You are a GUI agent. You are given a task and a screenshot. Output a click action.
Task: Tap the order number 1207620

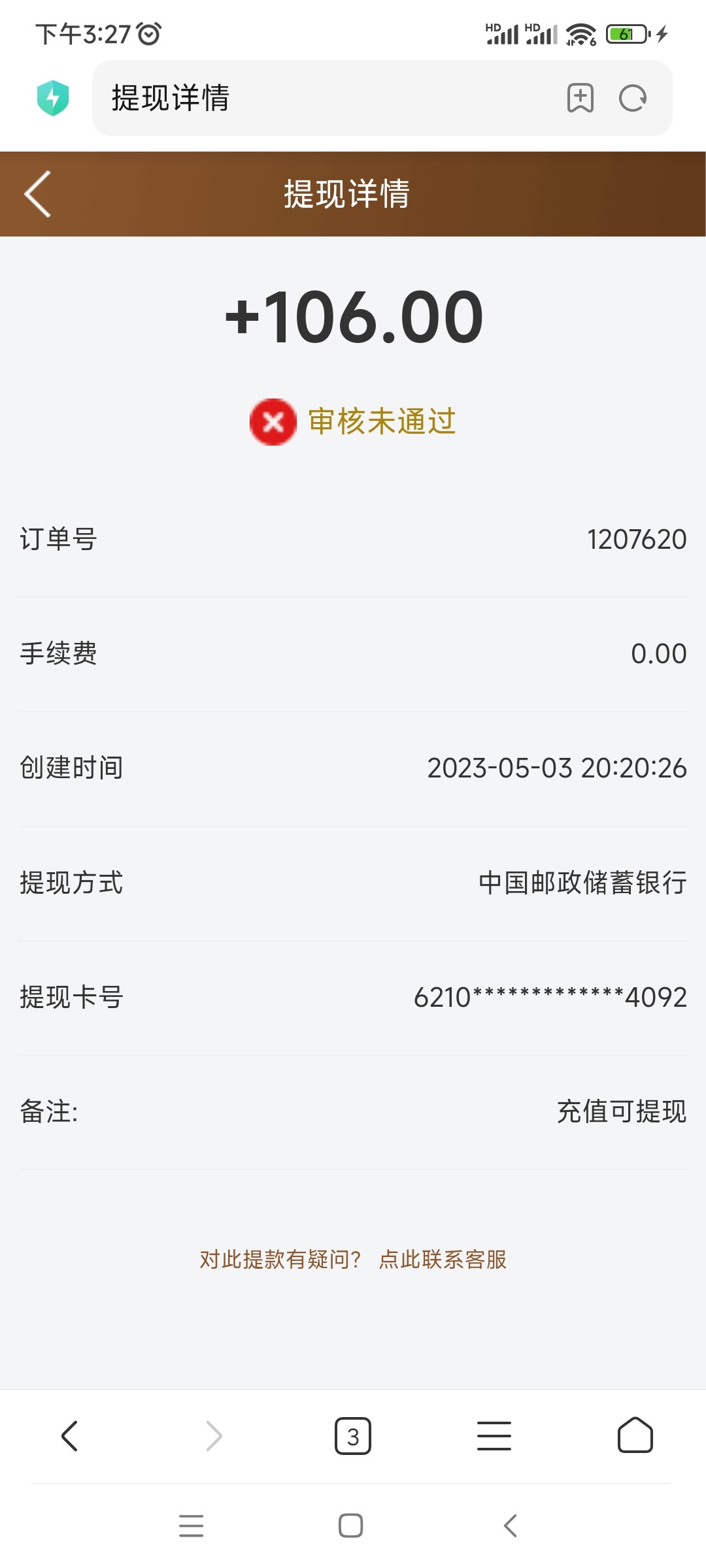tap(635, 540)
